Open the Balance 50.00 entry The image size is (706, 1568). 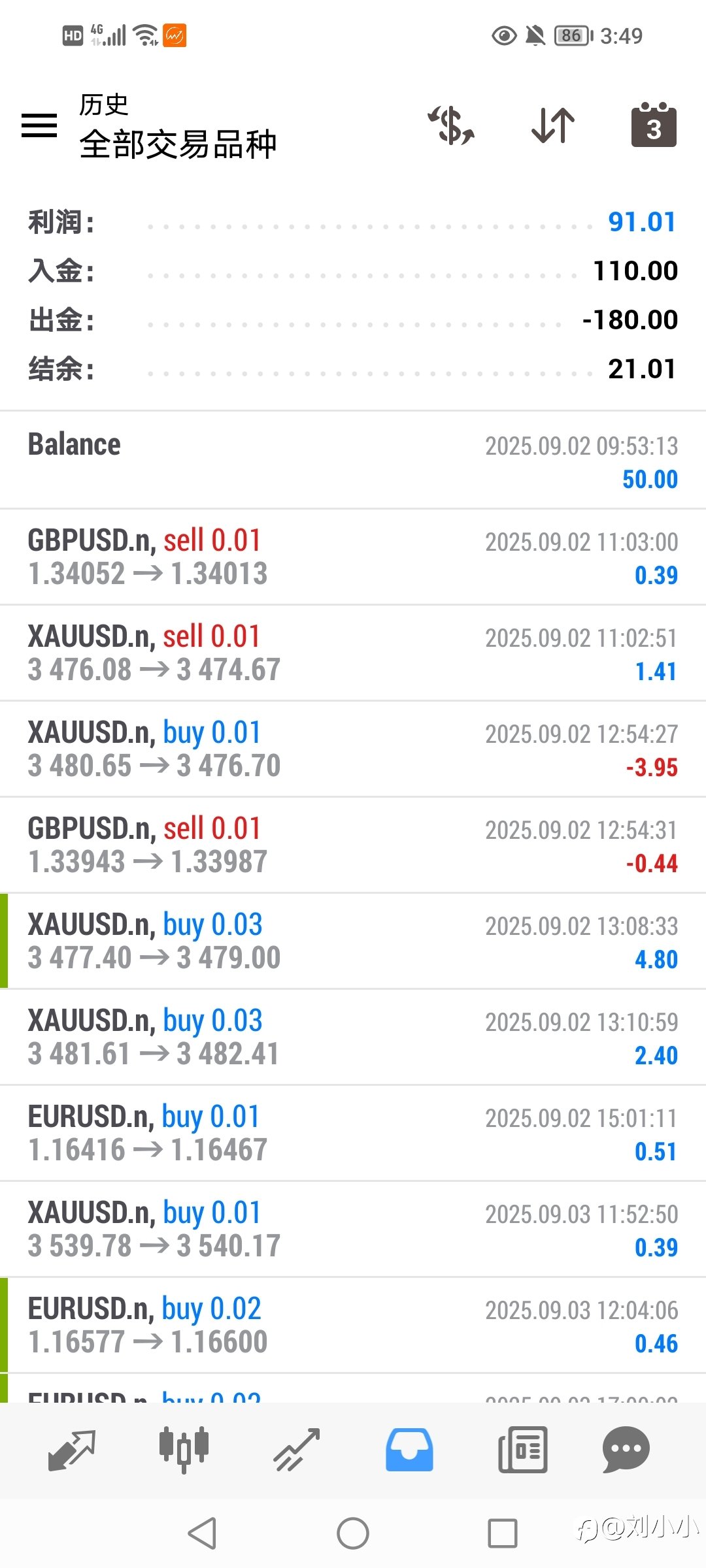coord(353,461)
